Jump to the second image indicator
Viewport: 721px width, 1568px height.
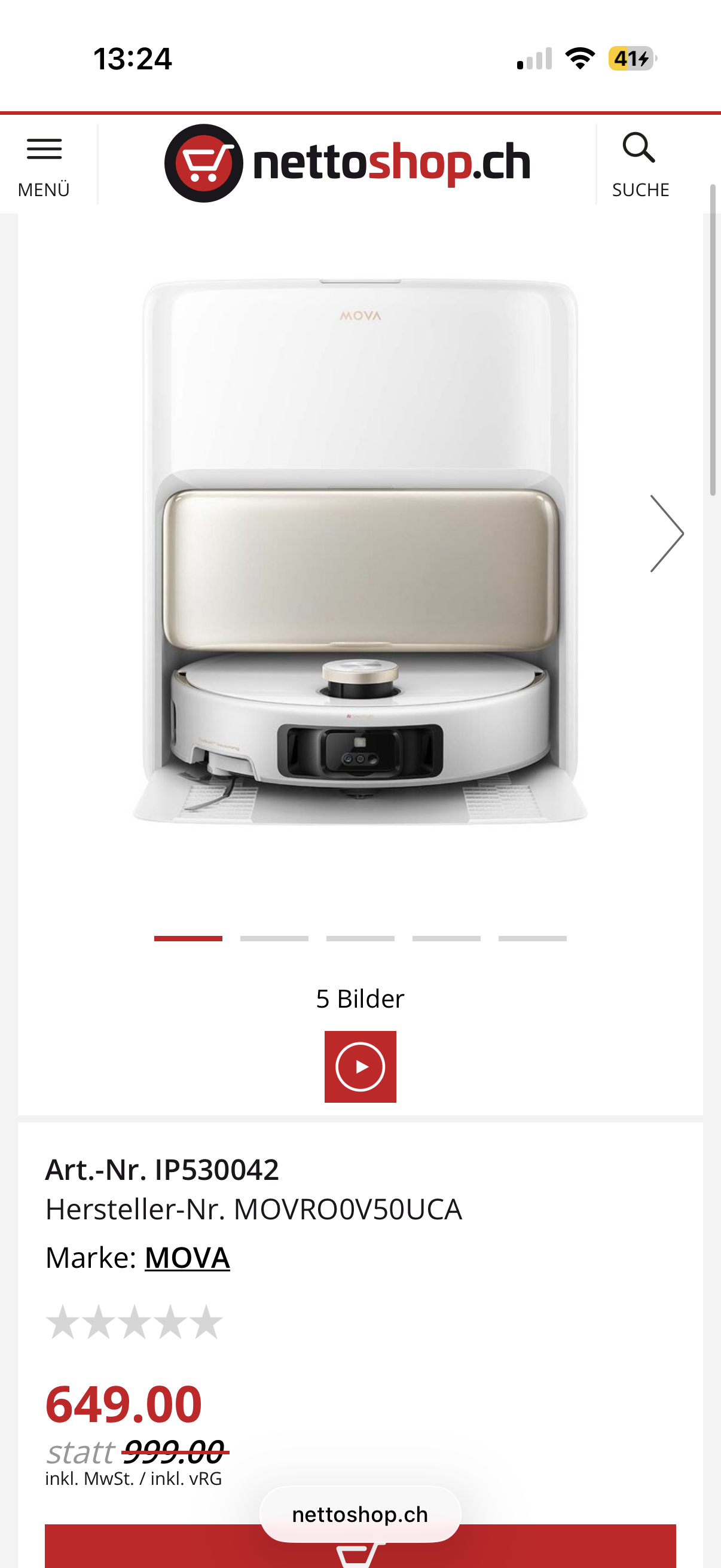click(274, 939)
